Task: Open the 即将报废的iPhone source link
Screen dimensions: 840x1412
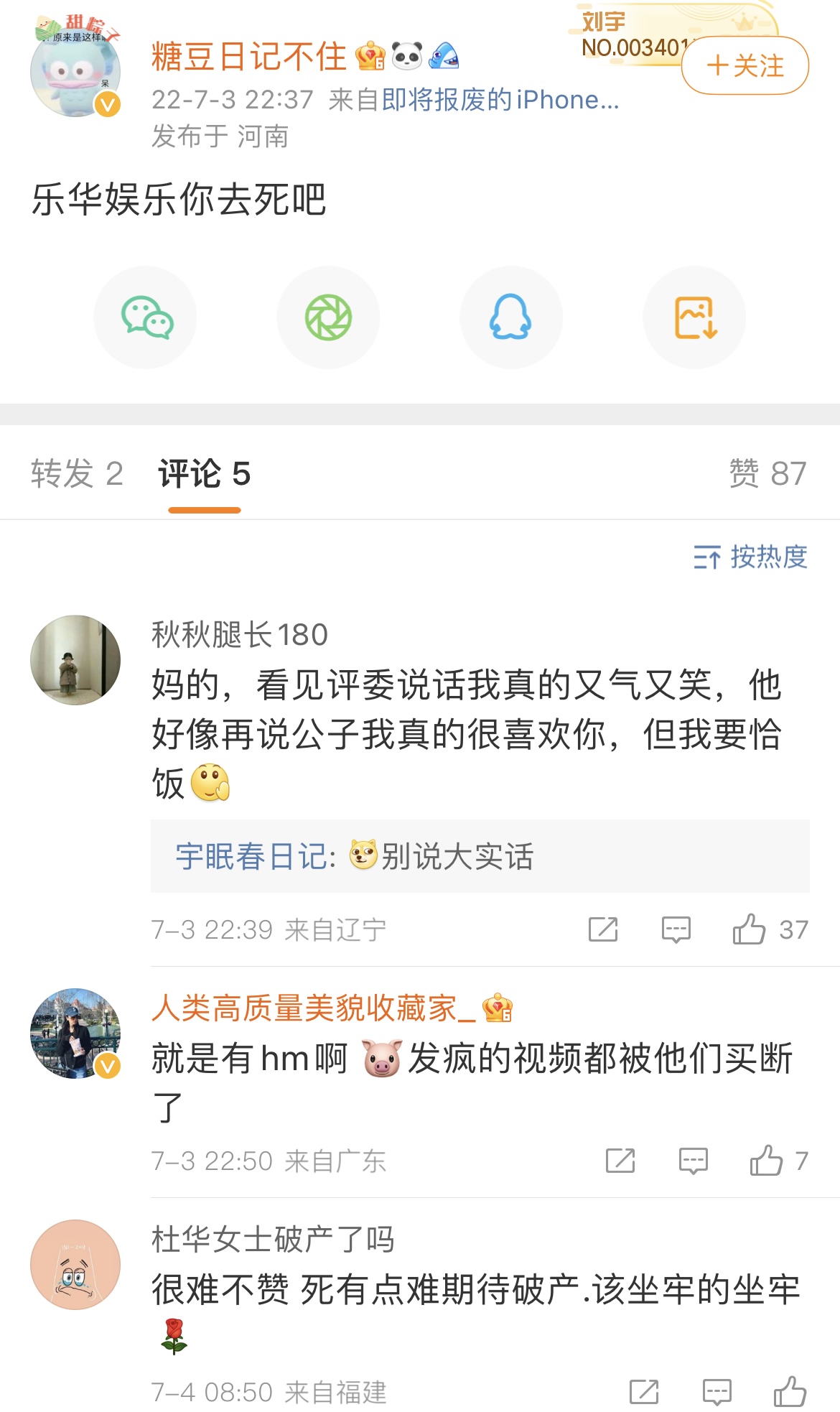Action: point(500,100)
